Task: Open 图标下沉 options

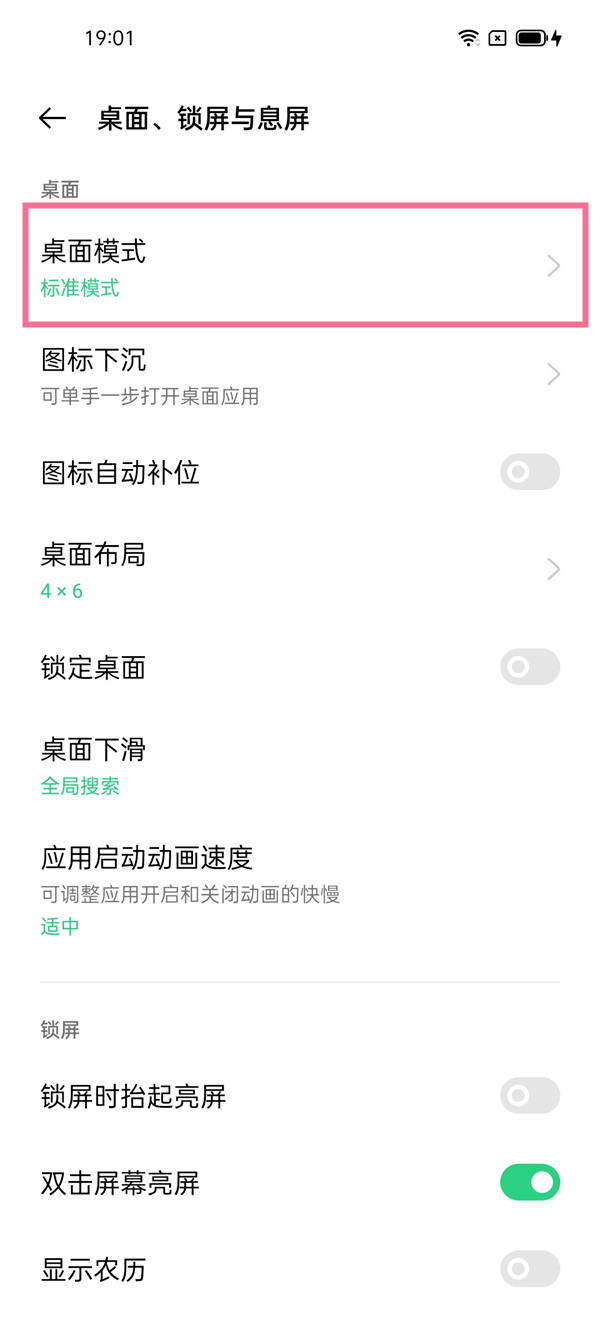Action: (300, 375)
